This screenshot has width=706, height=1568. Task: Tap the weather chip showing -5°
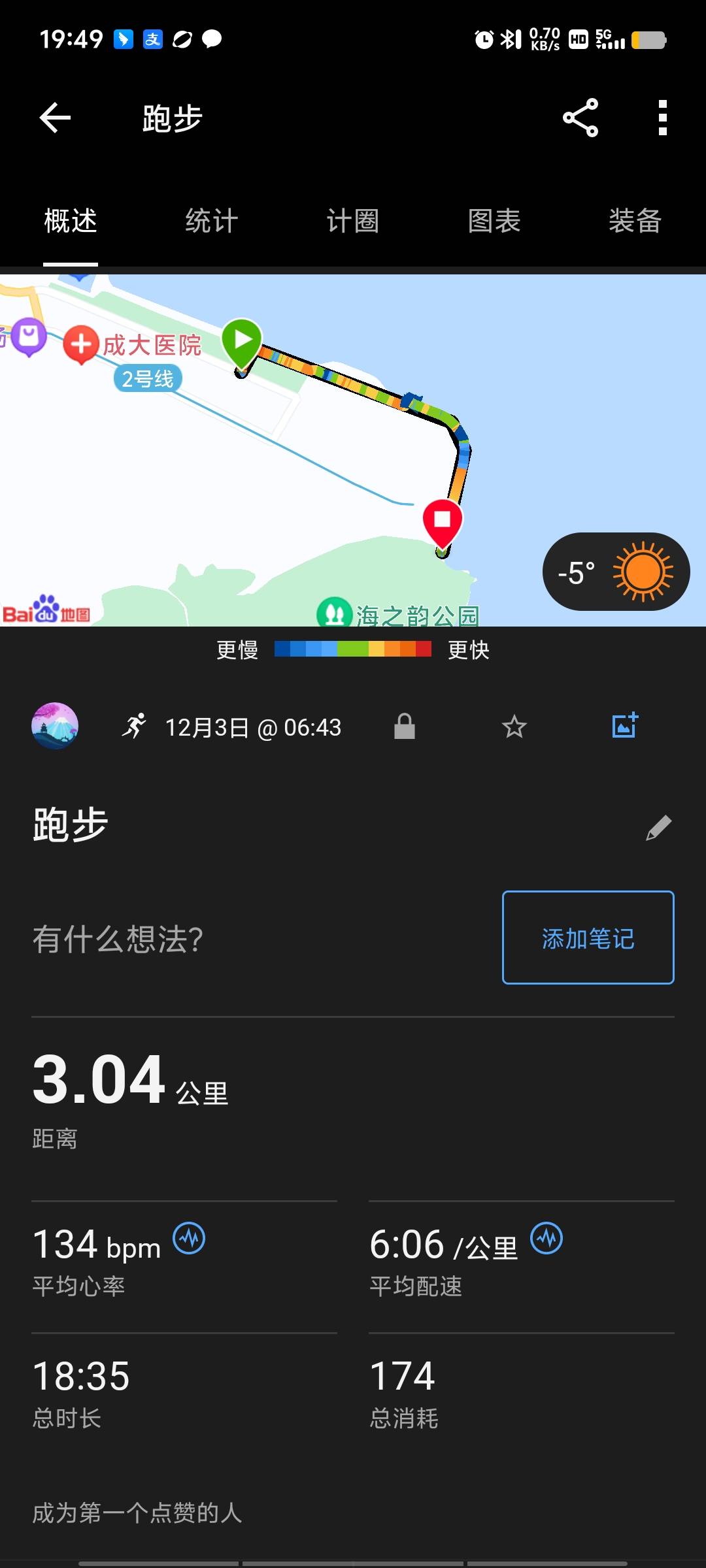615,571
